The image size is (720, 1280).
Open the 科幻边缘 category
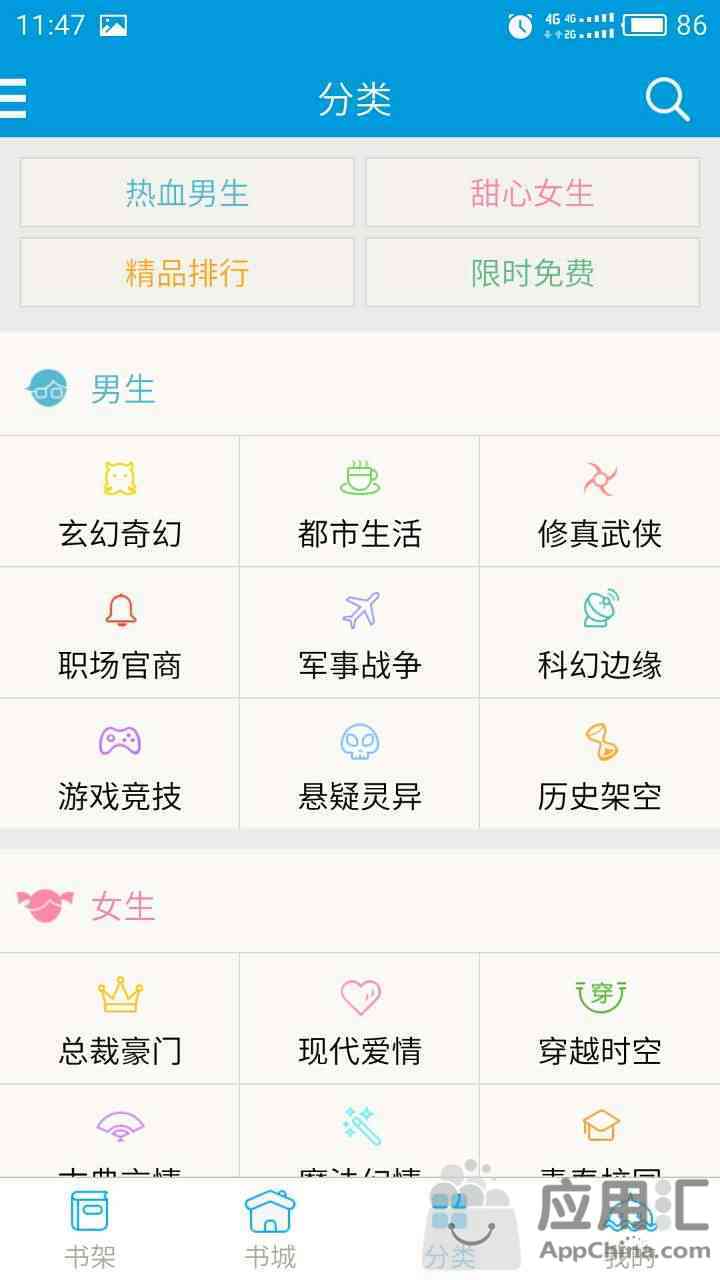(x=600, y=633)
